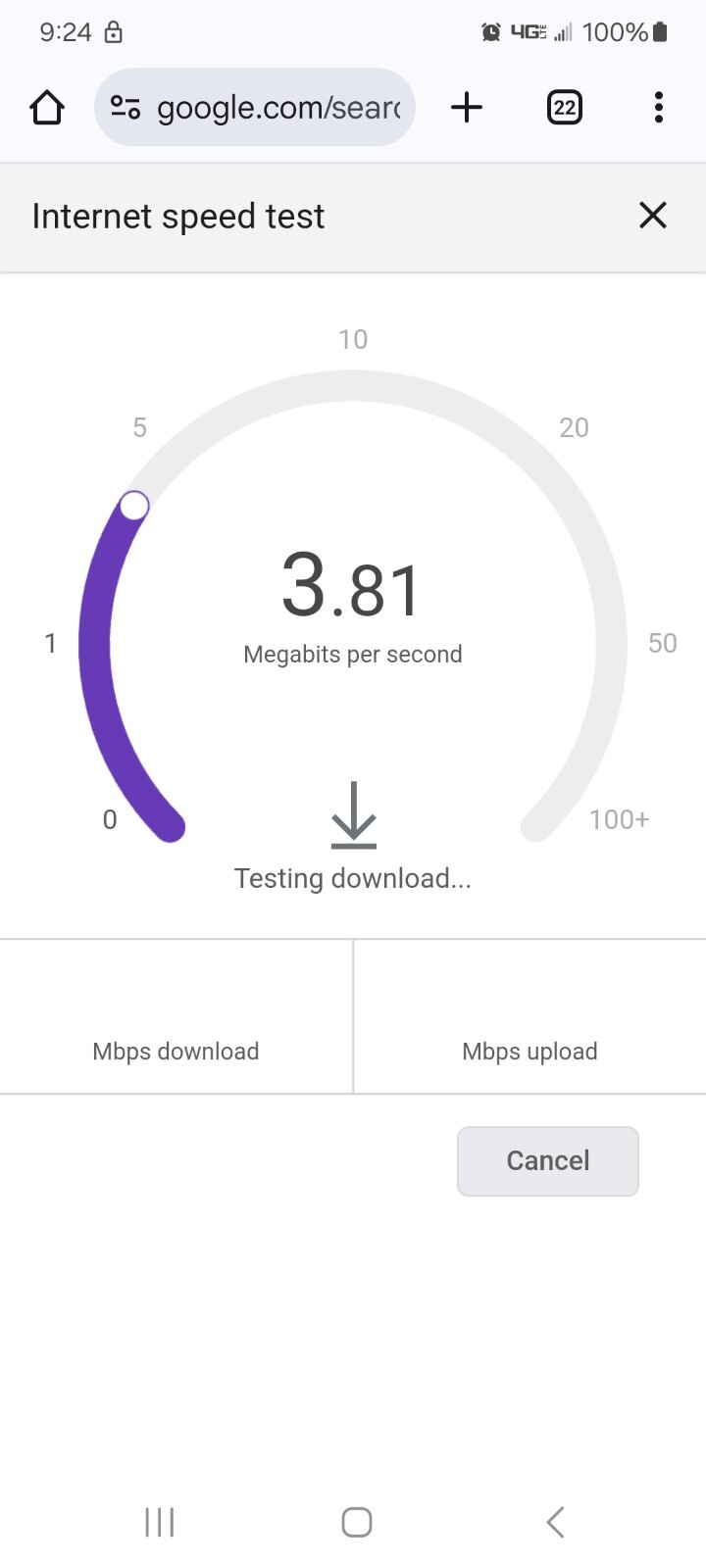The image size is (706, 1568).
Task: Tap the google.com address bar
Action: pos(278,108)
